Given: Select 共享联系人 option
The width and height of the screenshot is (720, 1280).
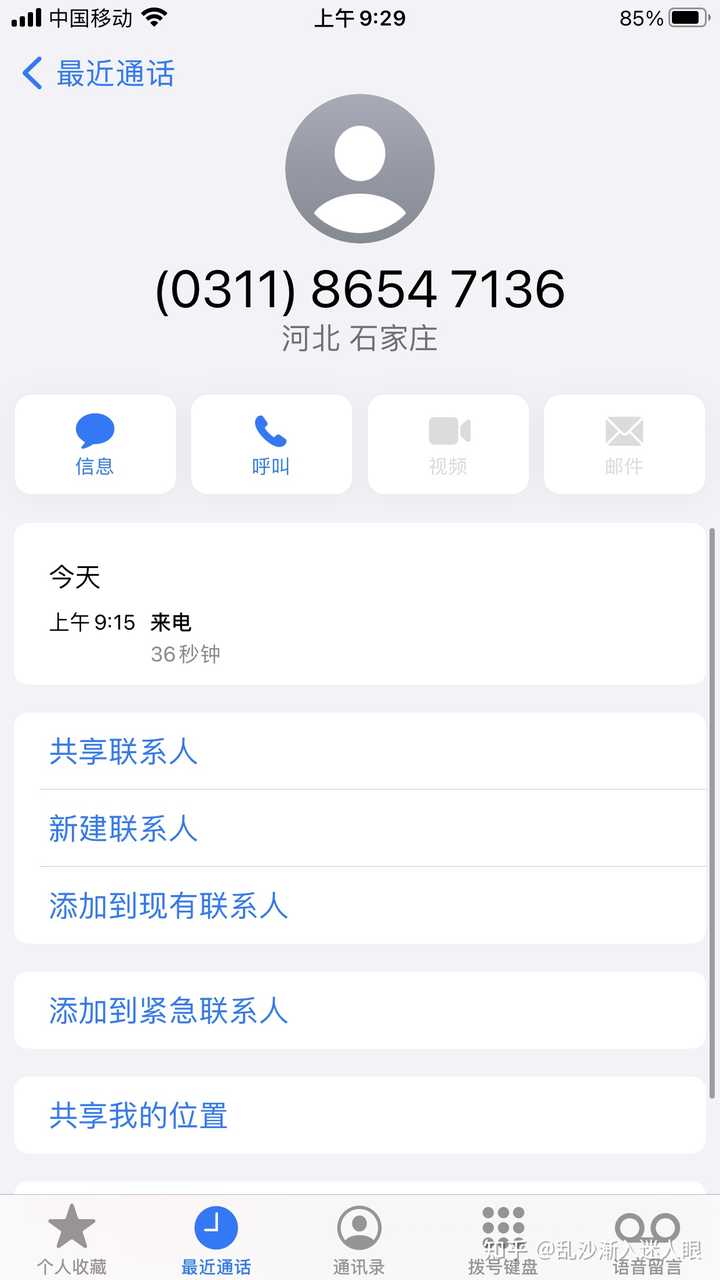Looking at the screenshot, I should (x=124, y=751).
